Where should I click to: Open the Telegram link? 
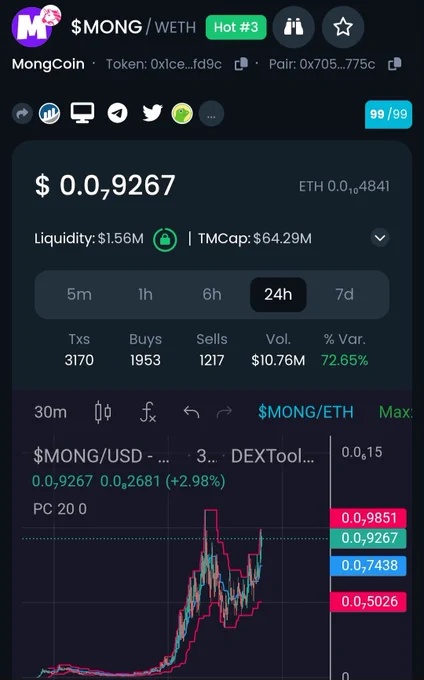pyautogui.click(x=117, y=114)
